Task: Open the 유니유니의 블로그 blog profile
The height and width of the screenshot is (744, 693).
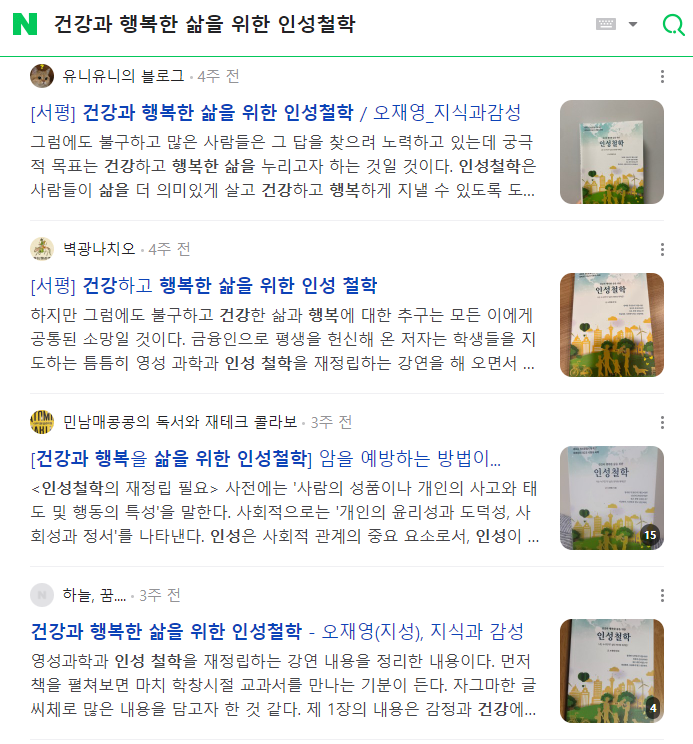Action: click(x=123, y=76)
